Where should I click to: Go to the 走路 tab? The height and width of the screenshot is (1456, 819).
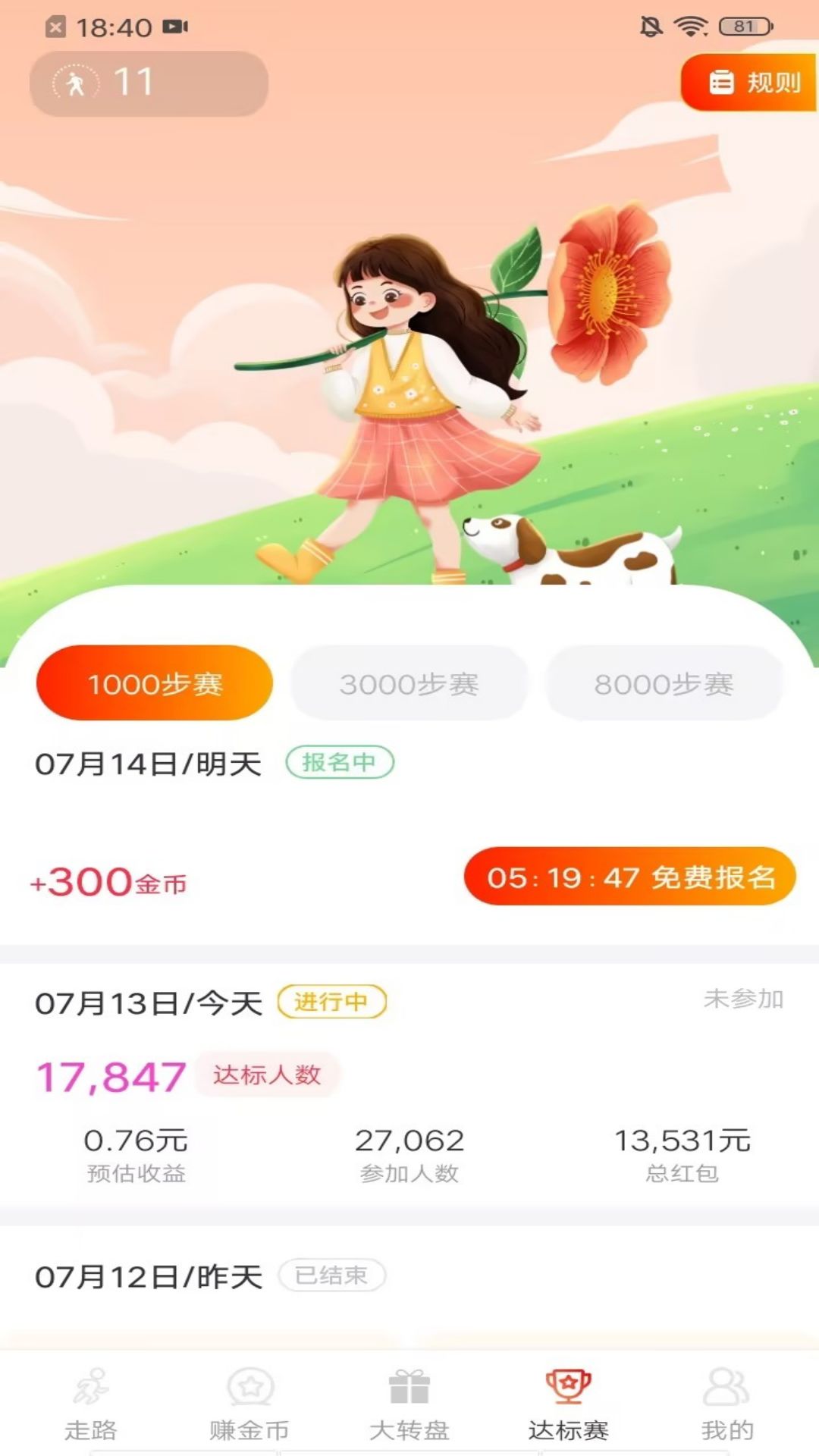(91, 1405)
